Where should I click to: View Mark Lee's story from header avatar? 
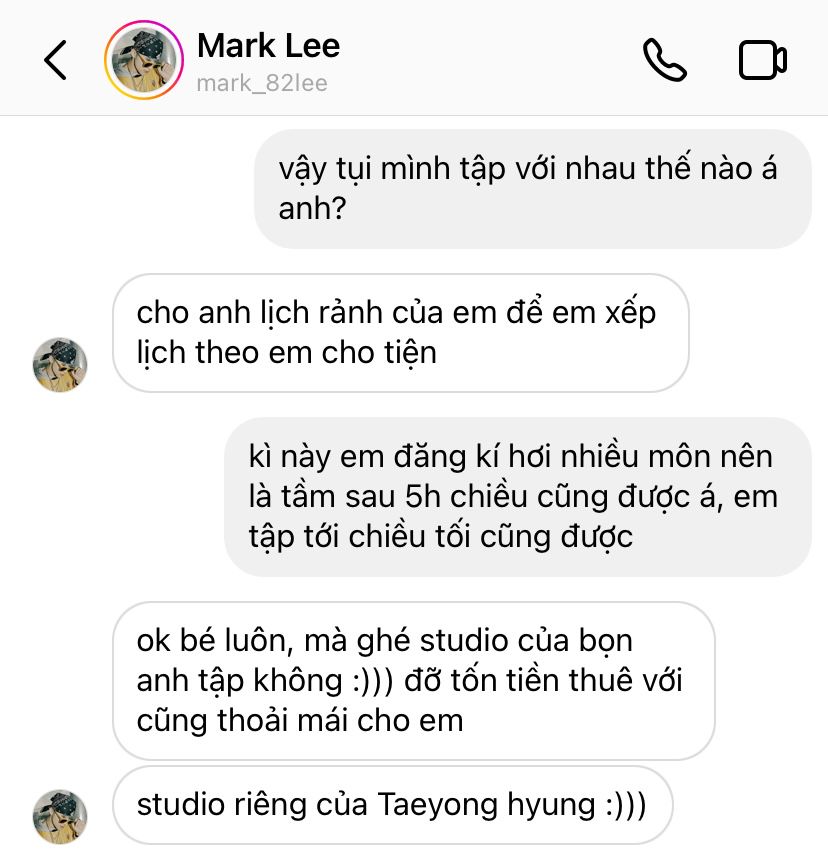click(144, 60)
